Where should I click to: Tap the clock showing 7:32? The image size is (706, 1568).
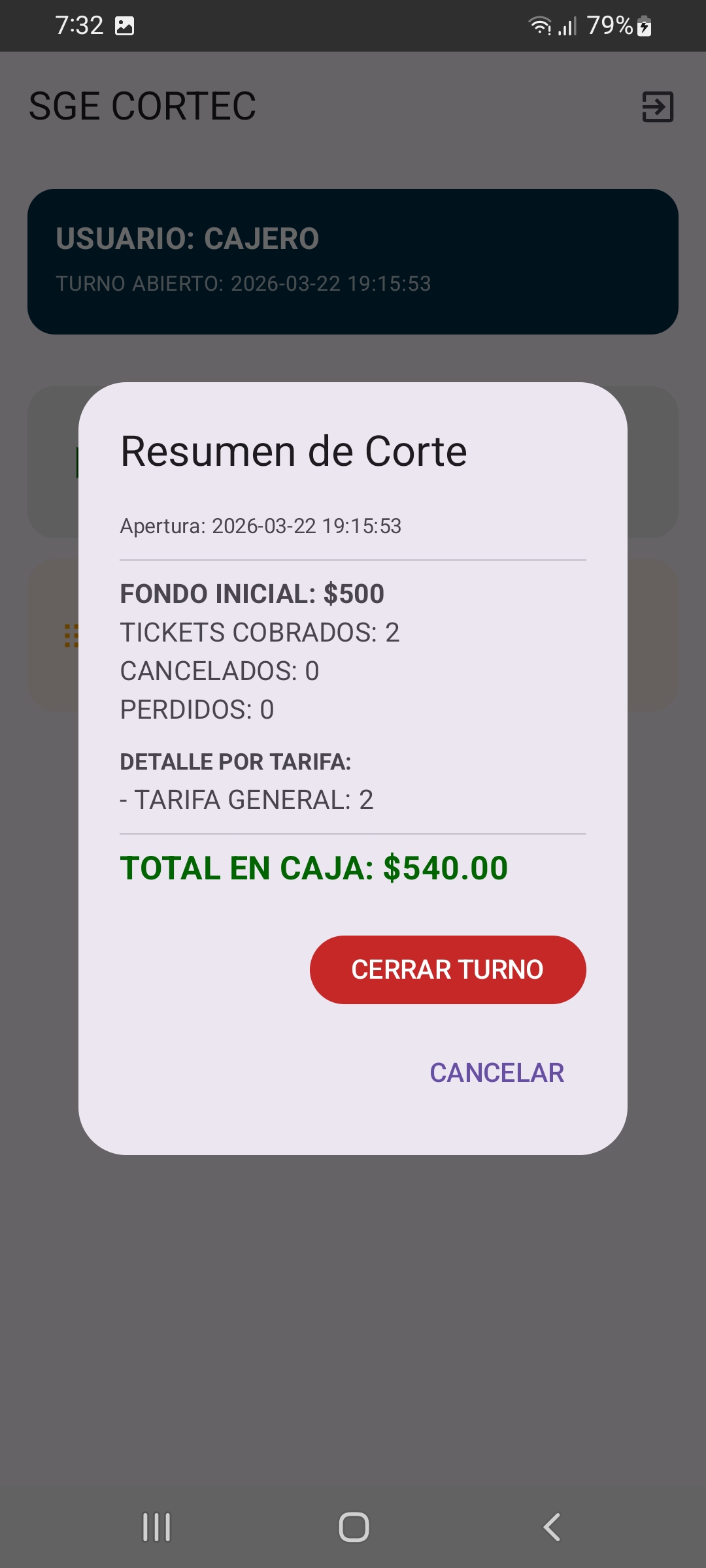point(80,25)
